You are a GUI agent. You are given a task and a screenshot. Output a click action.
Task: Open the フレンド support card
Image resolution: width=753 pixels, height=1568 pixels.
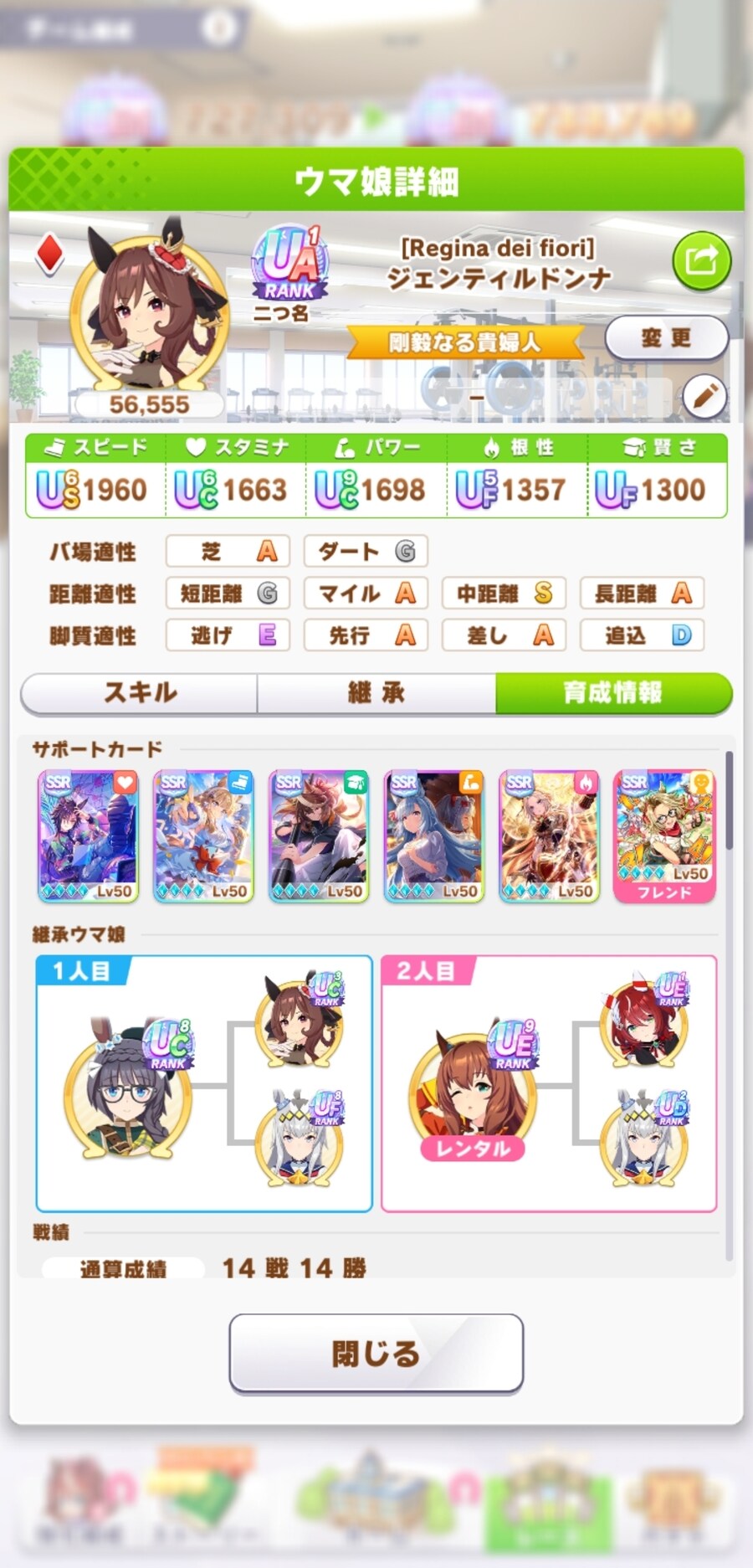pos(664,836)
